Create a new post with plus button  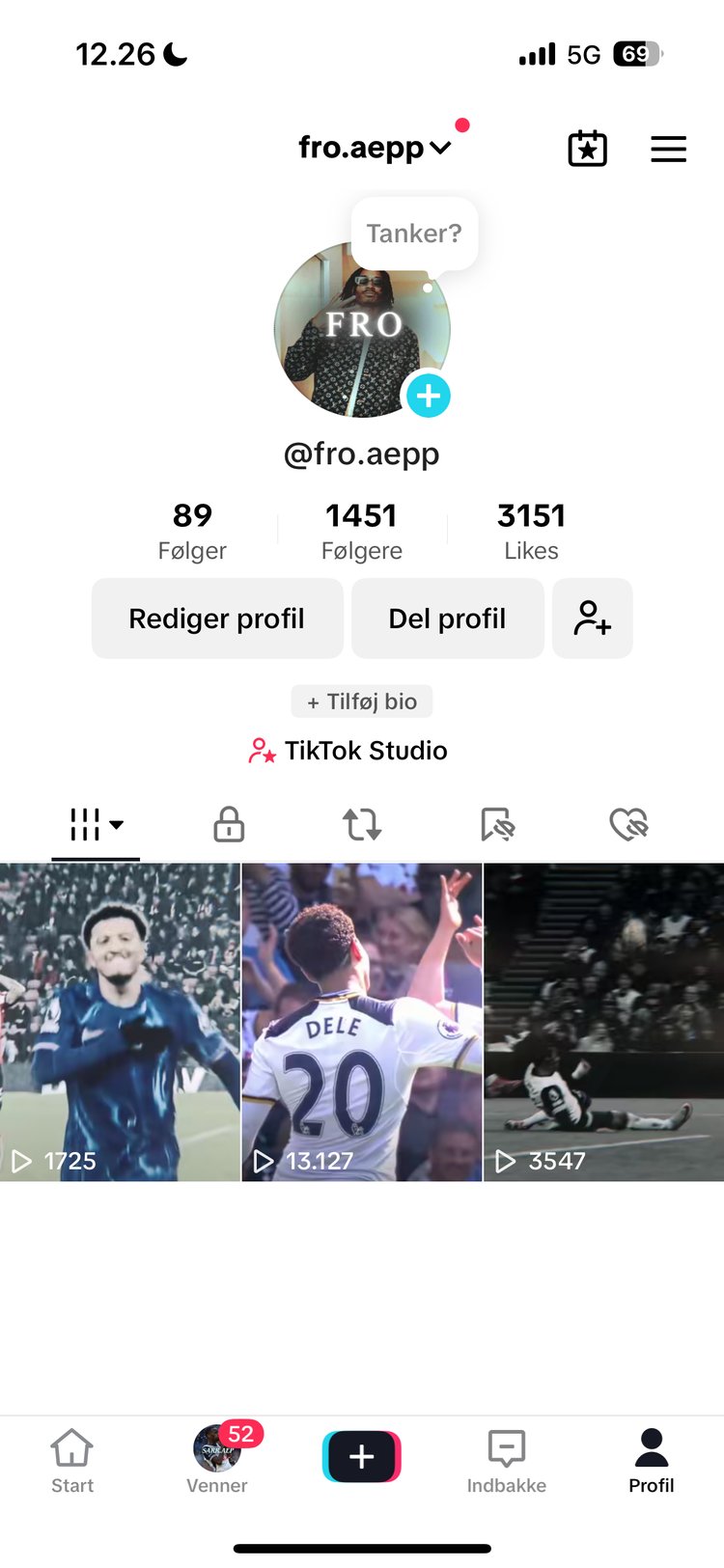point(362,1456)
